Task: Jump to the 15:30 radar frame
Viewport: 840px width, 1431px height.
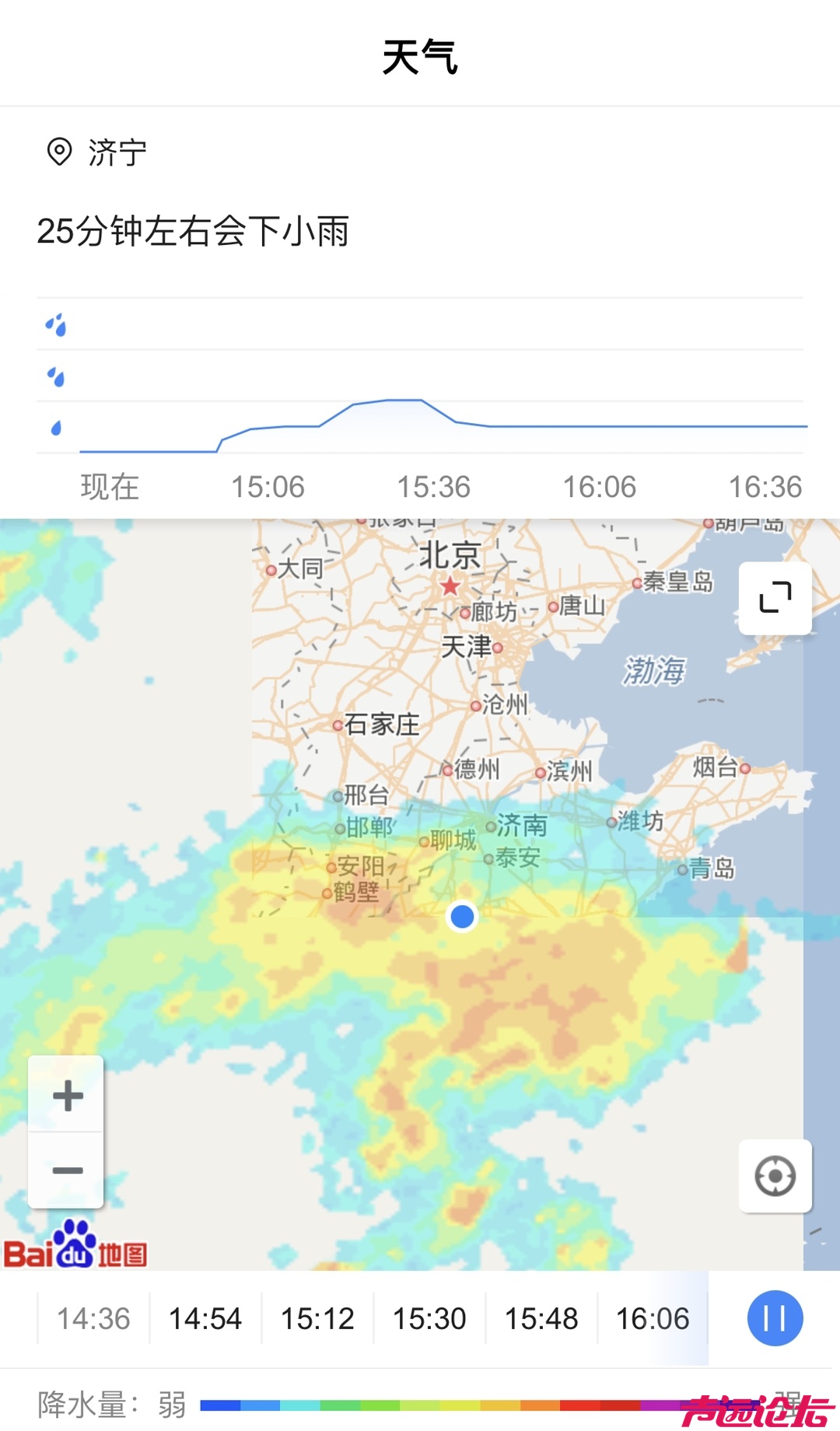Action: tap(429, 1318)
